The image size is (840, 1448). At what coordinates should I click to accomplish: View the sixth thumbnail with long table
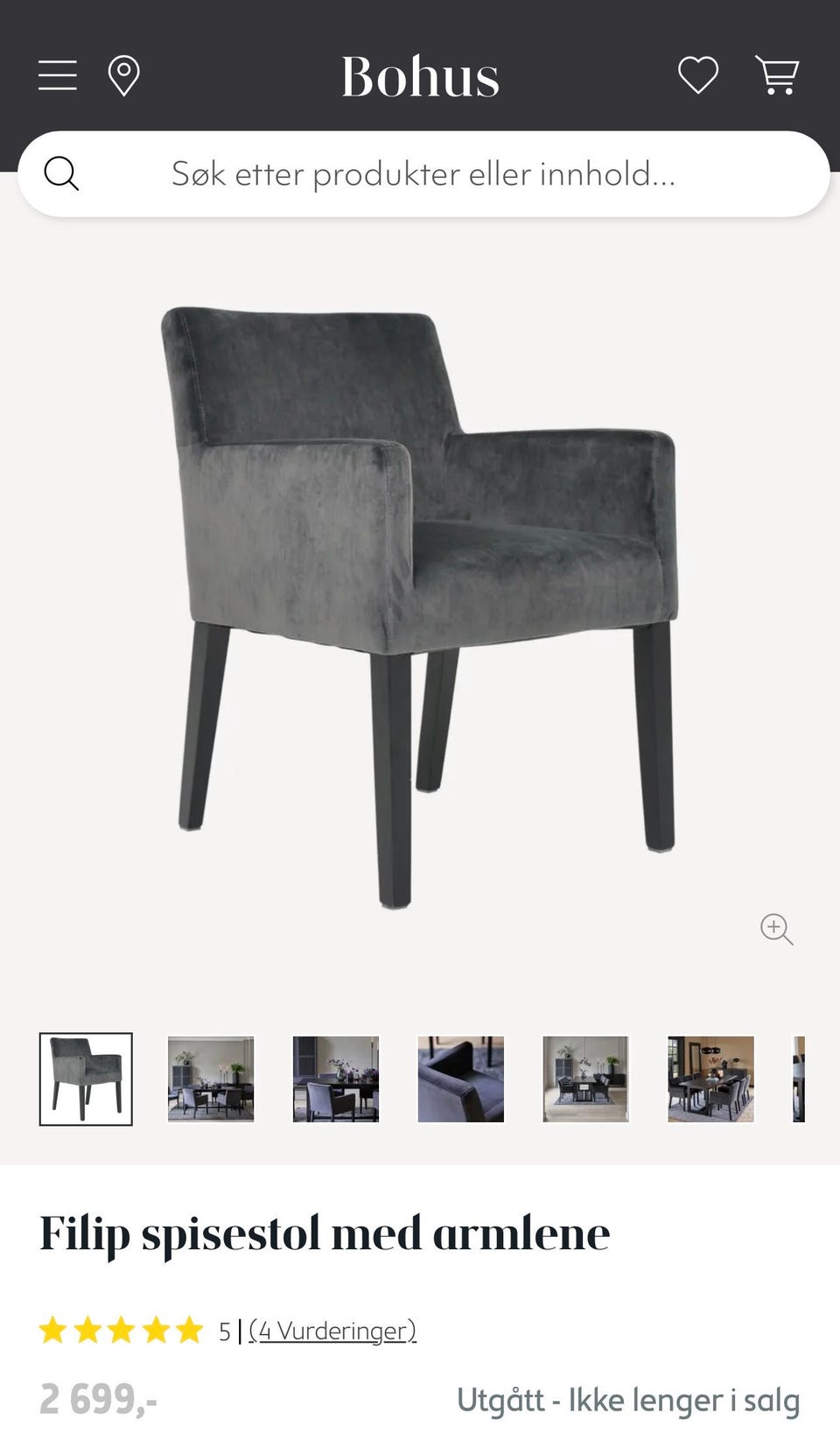(x=711, y=1079)
